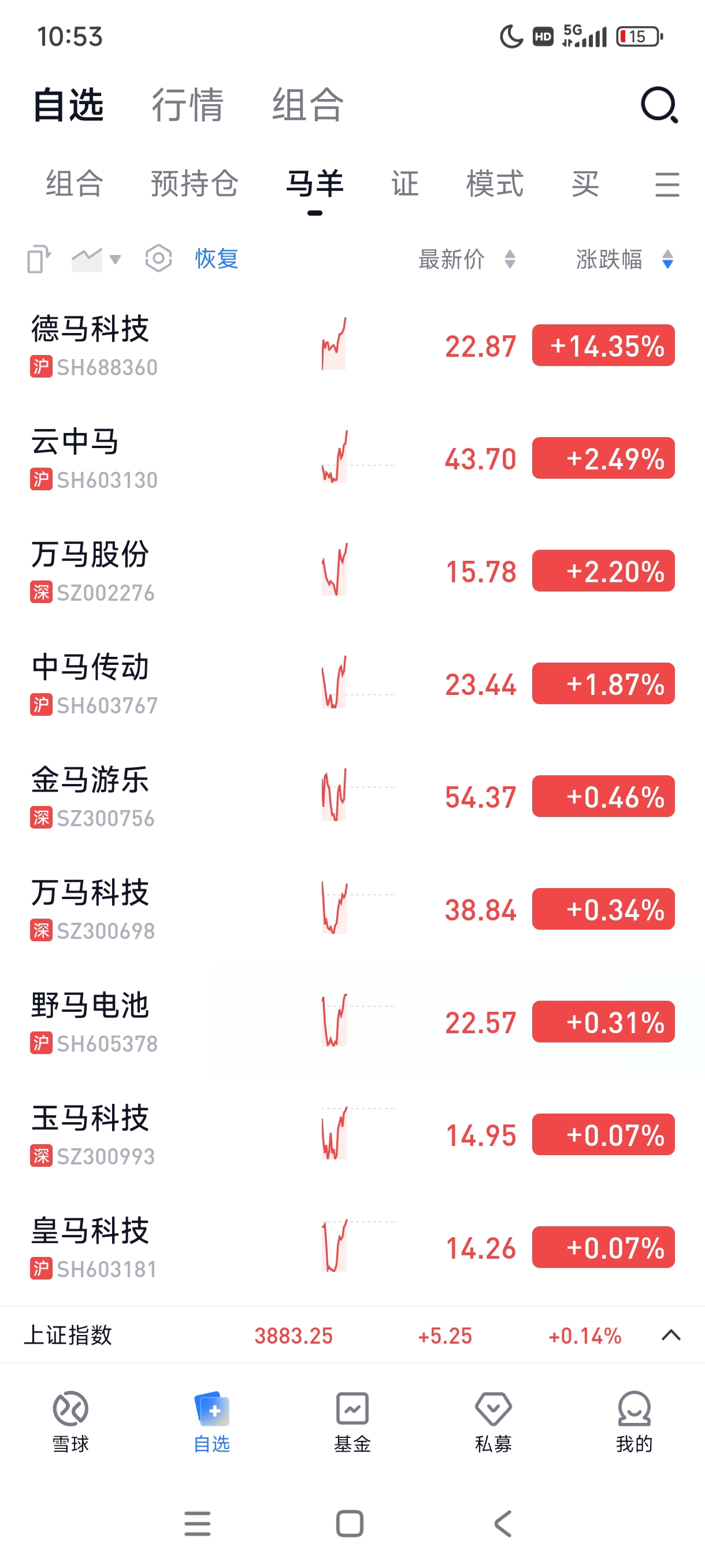Open stock 德马科技 SH688360

pyautogui.click(x=353, y=346)
